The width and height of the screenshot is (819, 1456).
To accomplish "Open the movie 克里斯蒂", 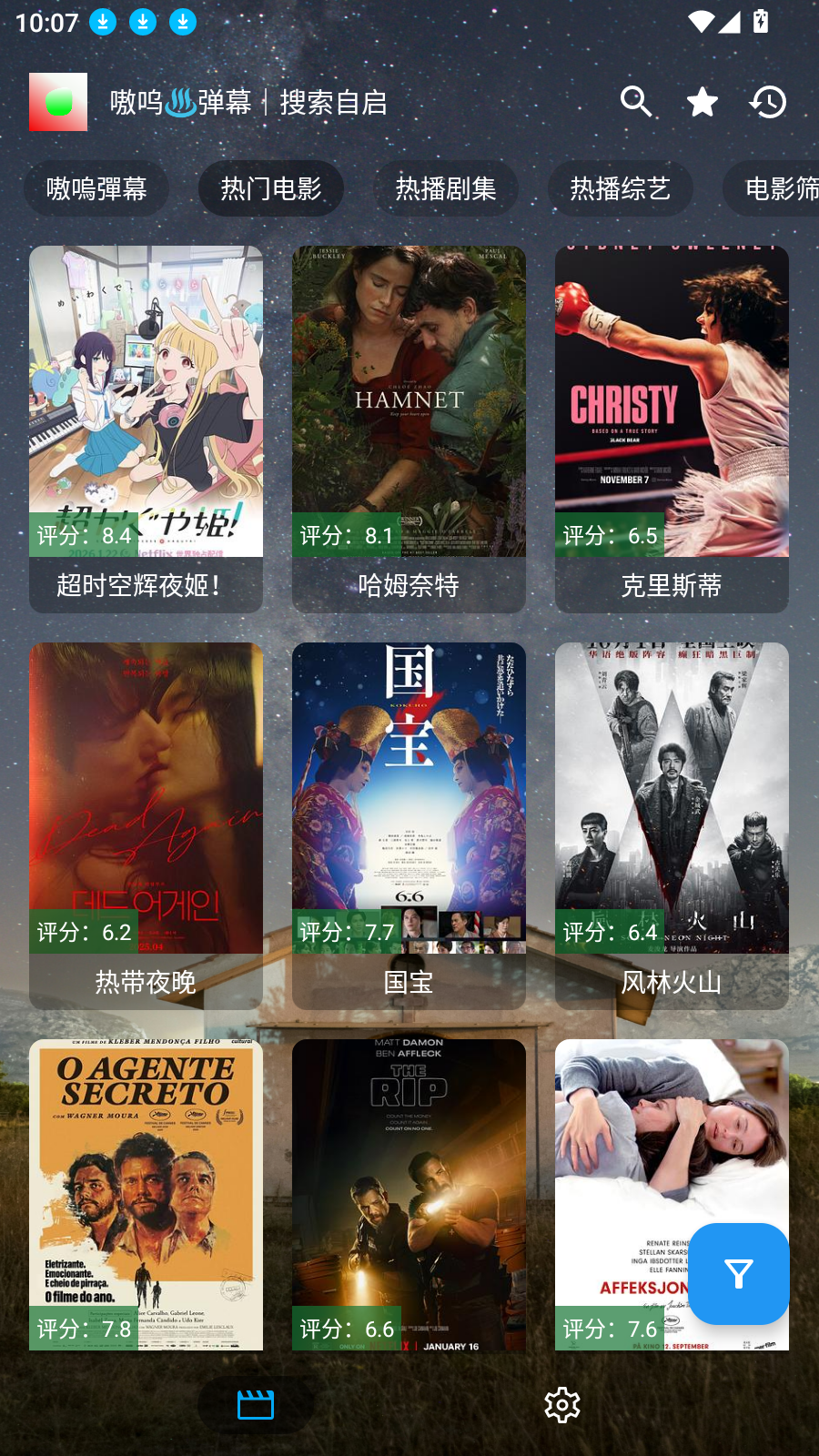I will point(672,428).
